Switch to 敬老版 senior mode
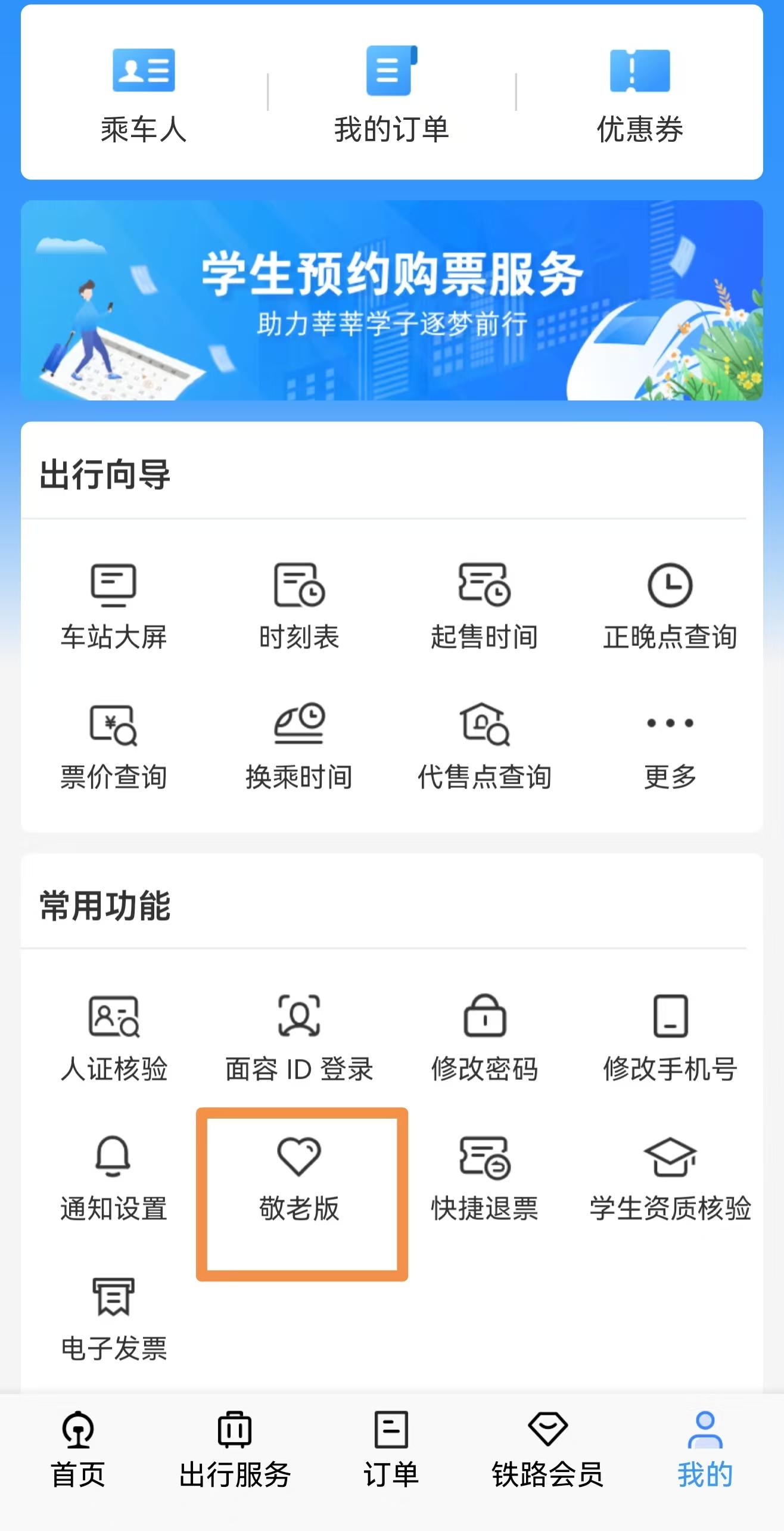This screenshot has width=784, height=1531. [x=298, y=1178]
